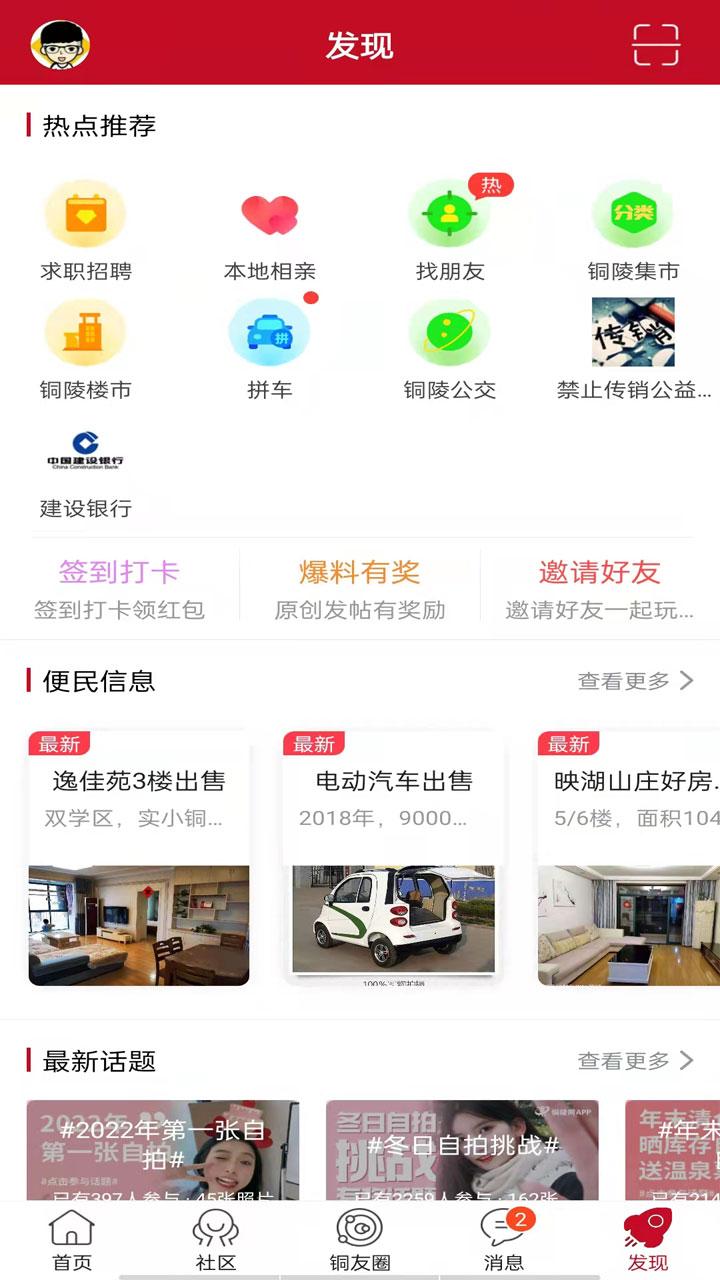Viewport: 720px width, 1280px height.
Task: Expand 便民信息 via 查看更多
Action: 637,680
